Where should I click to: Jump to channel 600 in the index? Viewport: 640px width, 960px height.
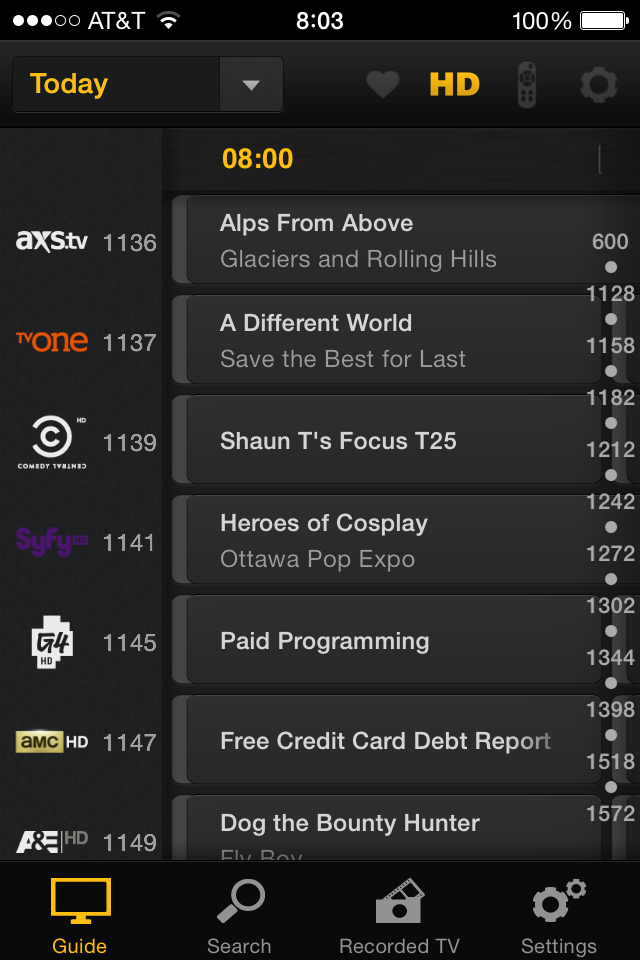tap(610, 242)
